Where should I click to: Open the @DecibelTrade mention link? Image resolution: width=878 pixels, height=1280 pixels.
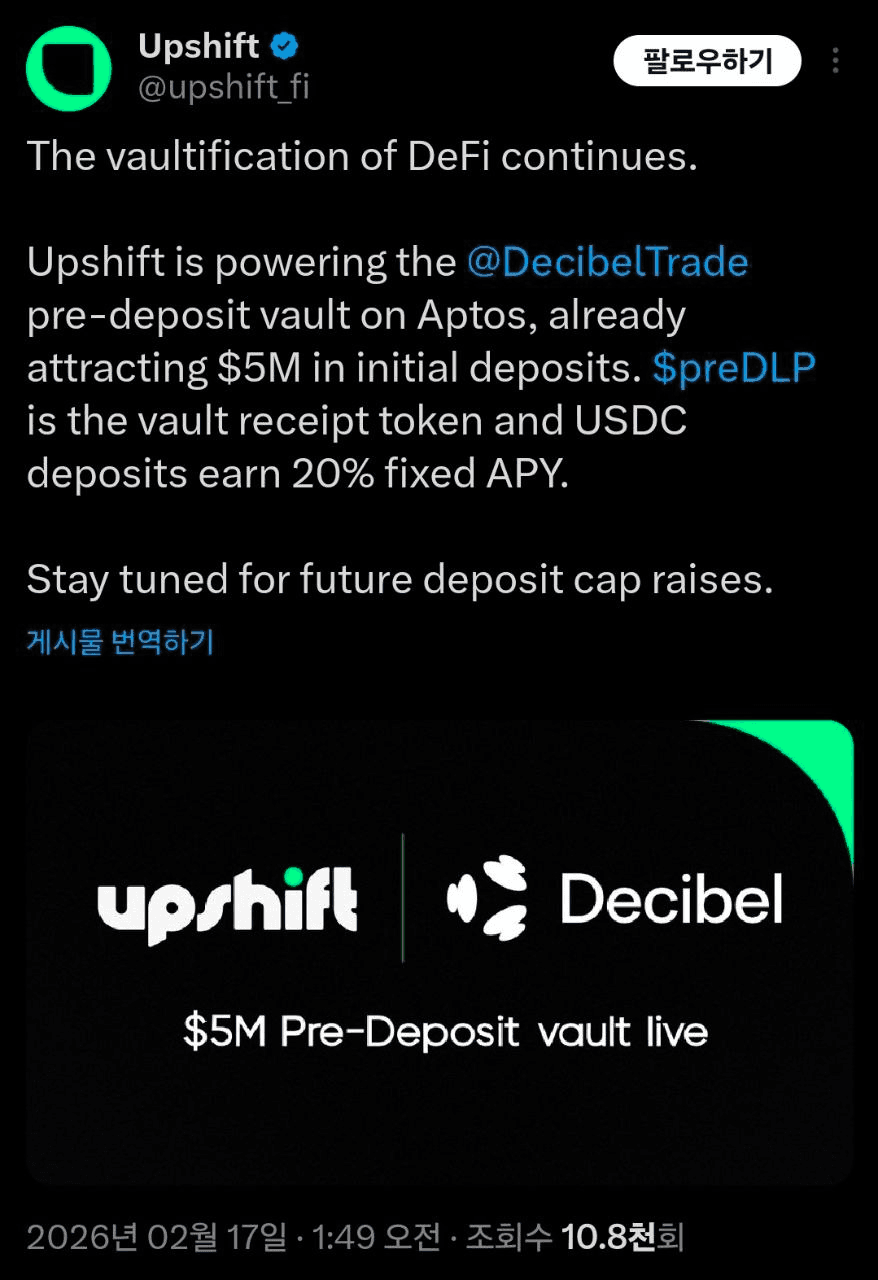[x=608, y=263]
